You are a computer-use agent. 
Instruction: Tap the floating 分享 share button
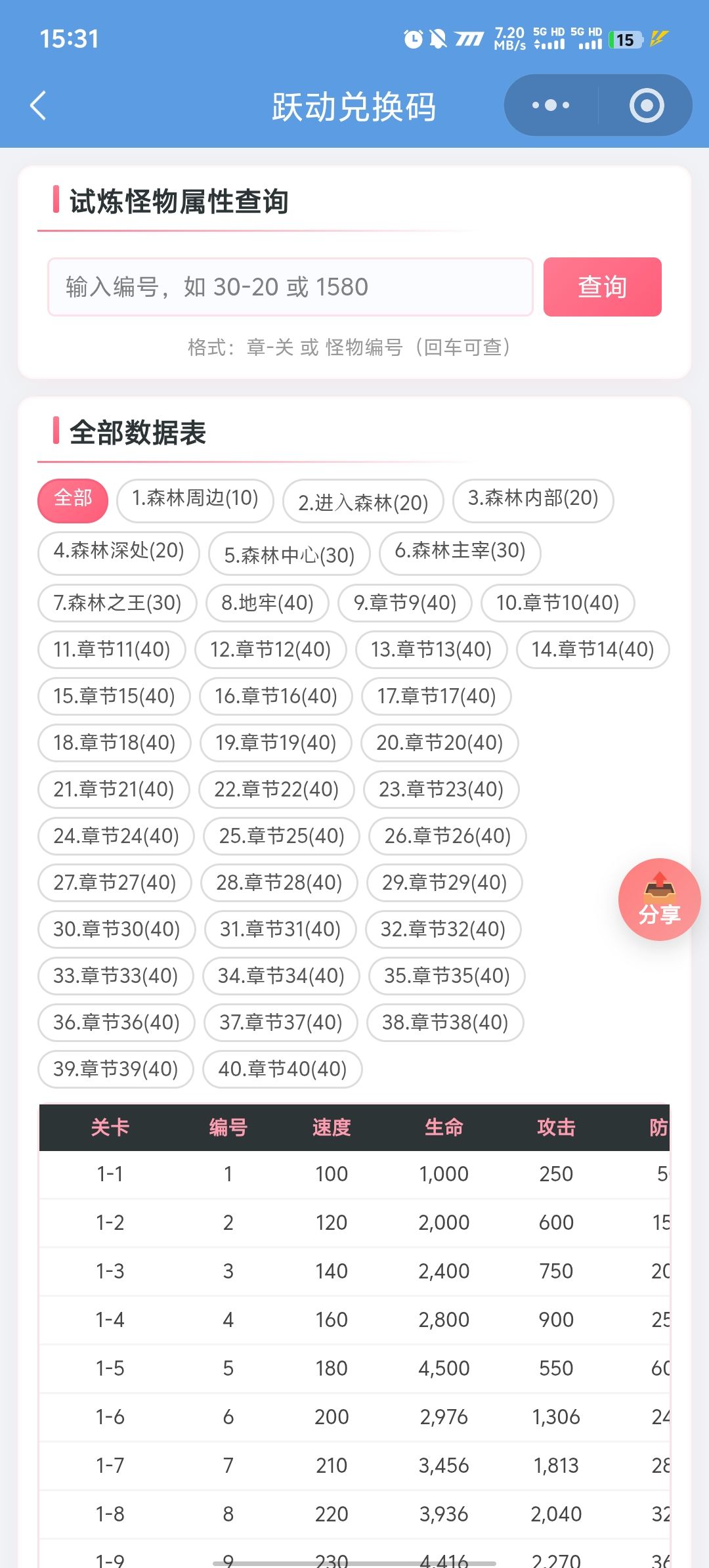pos(659,900)
